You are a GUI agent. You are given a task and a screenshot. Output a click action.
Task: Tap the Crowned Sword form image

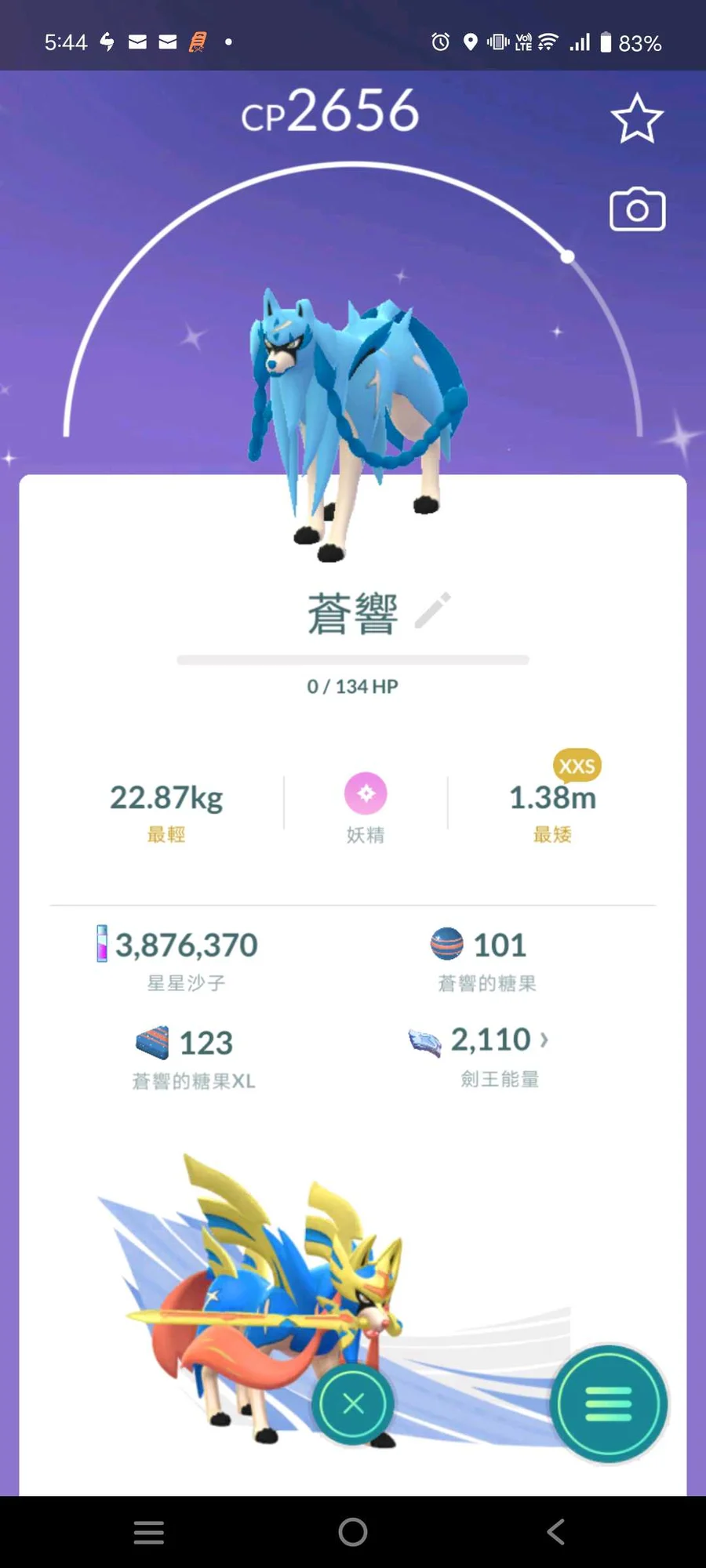pos(259,1294)
